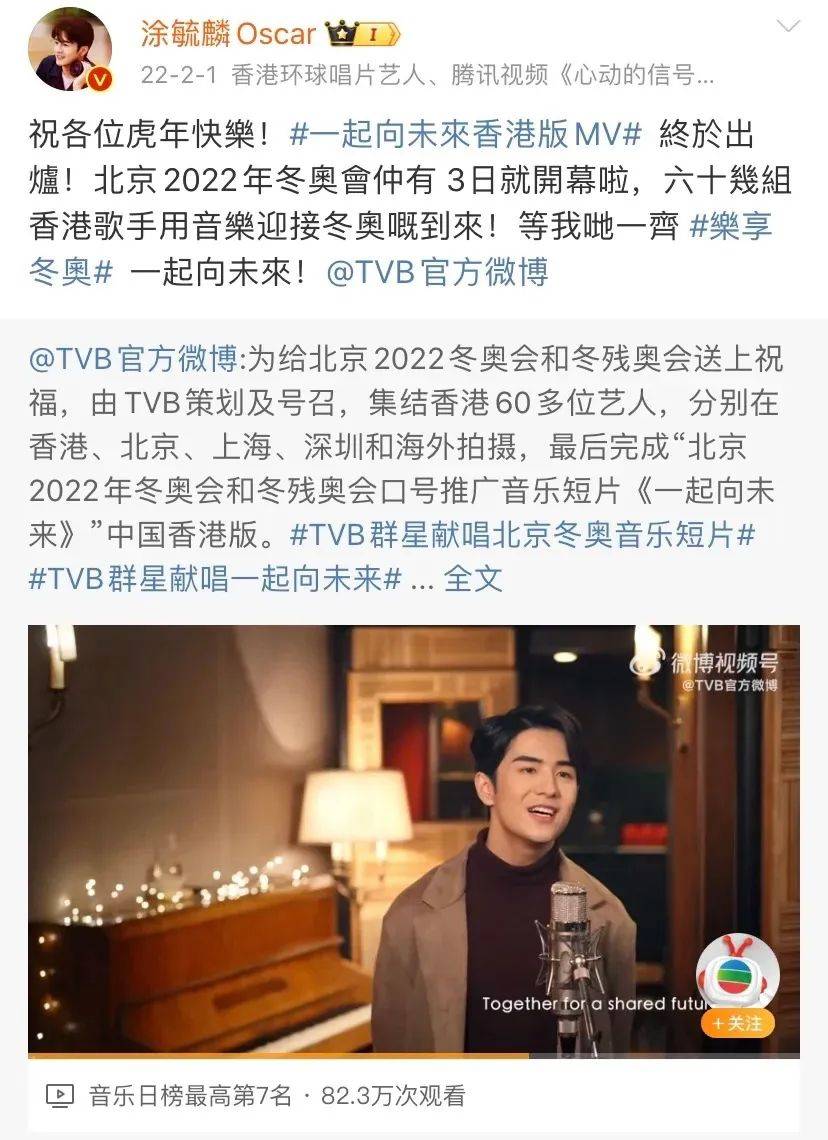This screenshot has height=1140, width=828.
Task: Open the mentioned @TVB官方微博 in Oscar's text
Action: tap(437, 272)
